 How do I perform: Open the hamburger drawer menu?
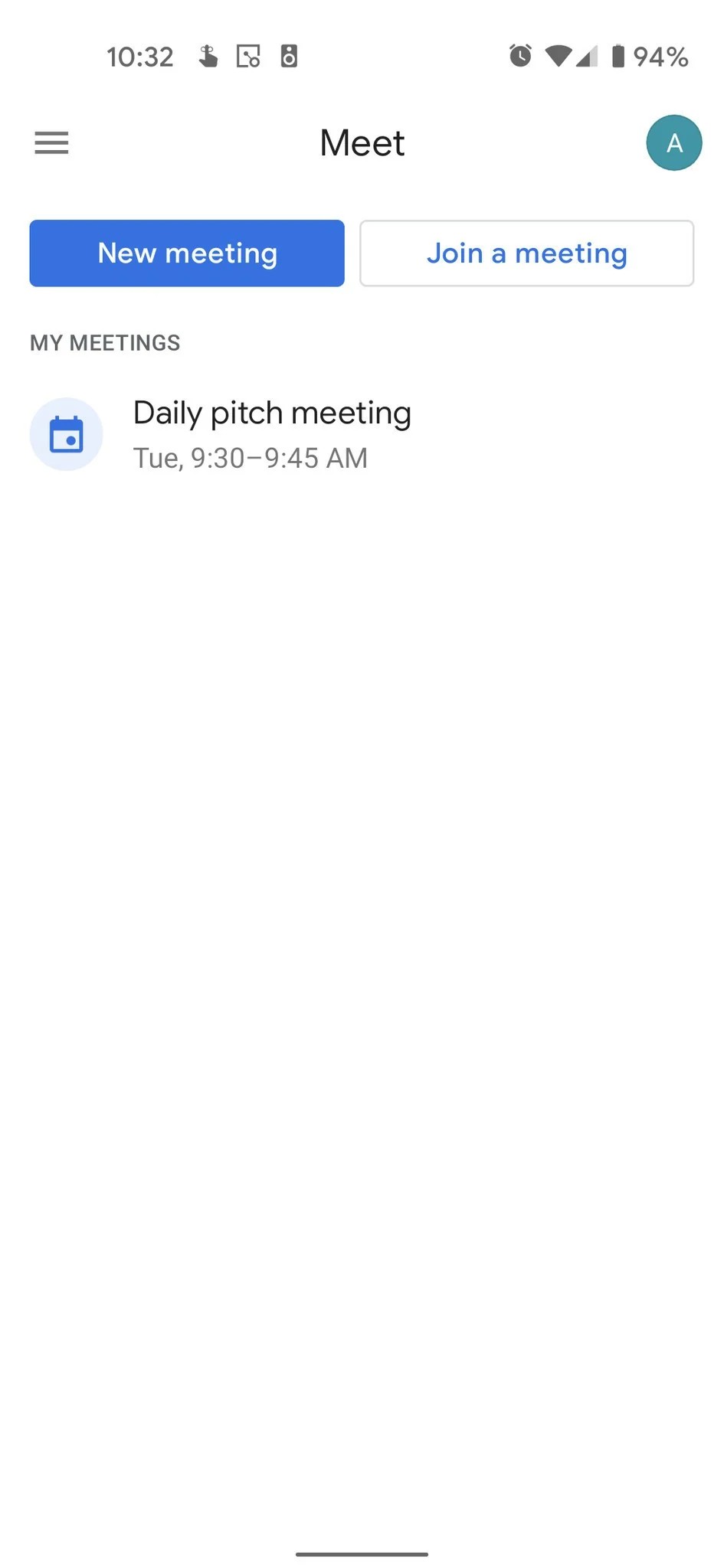click(x=51, y=142)
